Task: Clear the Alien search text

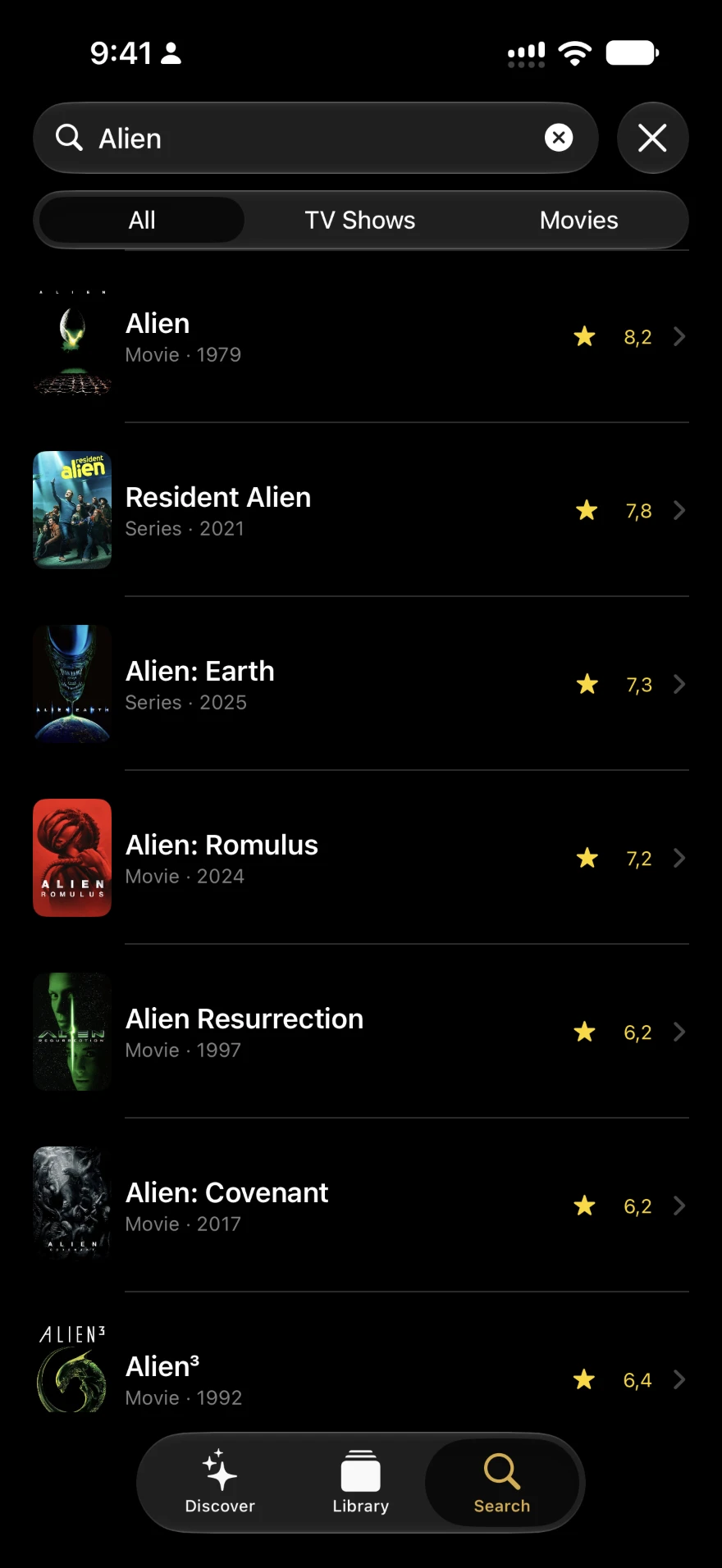Action: tap(559, 138)
